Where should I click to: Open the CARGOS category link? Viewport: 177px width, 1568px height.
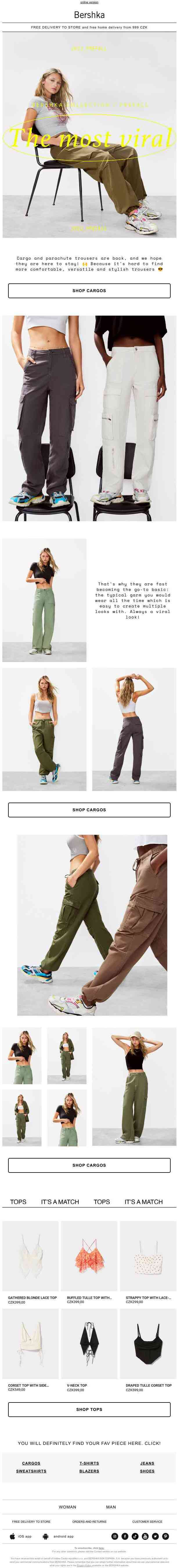point(31,1463)
